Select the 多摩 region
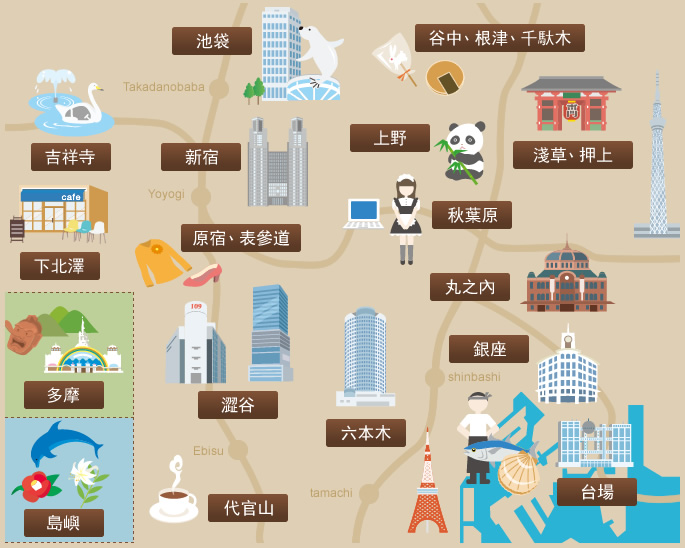 tap(64, 395)
